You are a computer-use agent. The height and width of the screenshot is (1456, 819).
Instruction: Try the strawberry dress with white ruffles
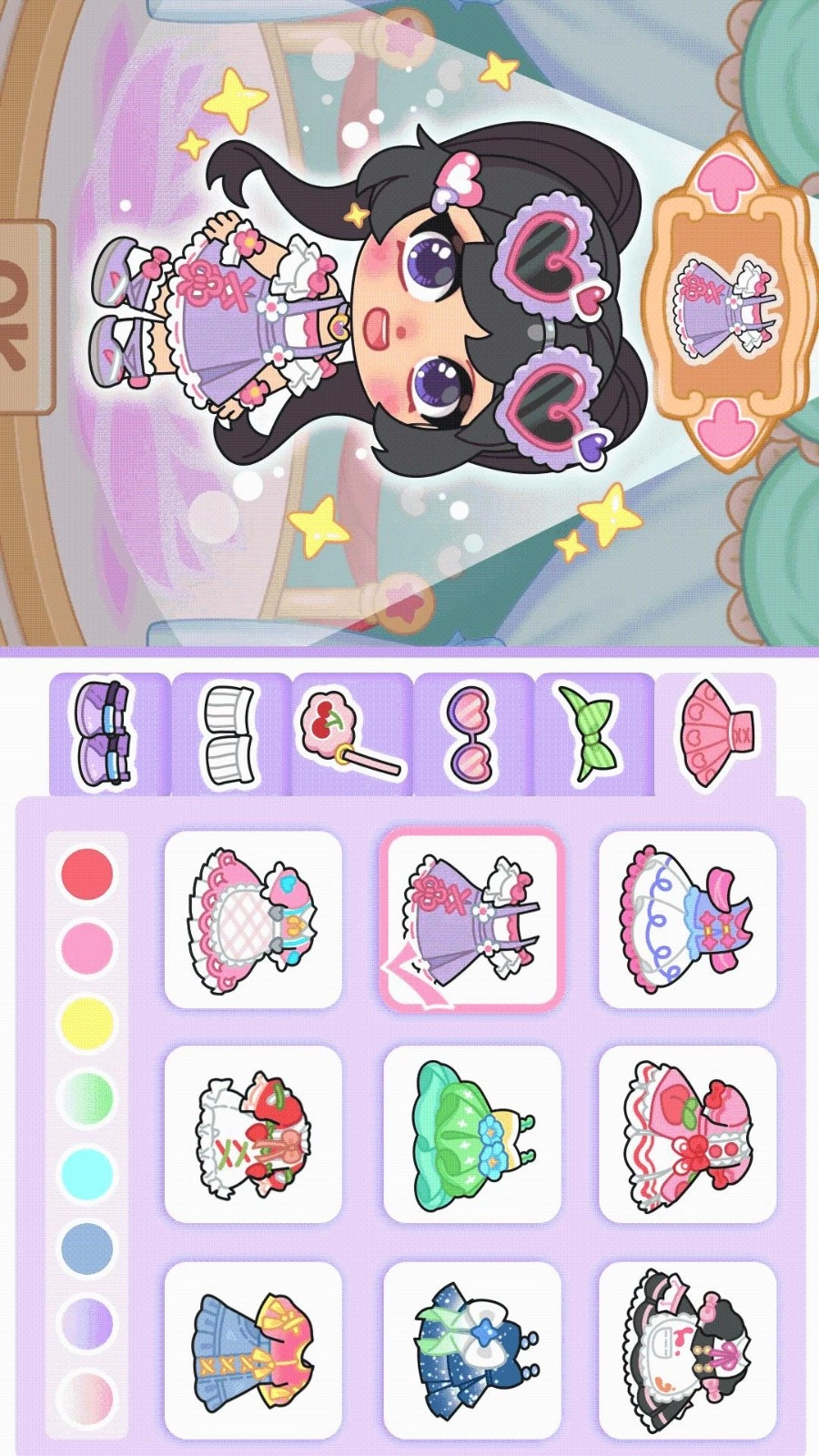point(253,1134)
